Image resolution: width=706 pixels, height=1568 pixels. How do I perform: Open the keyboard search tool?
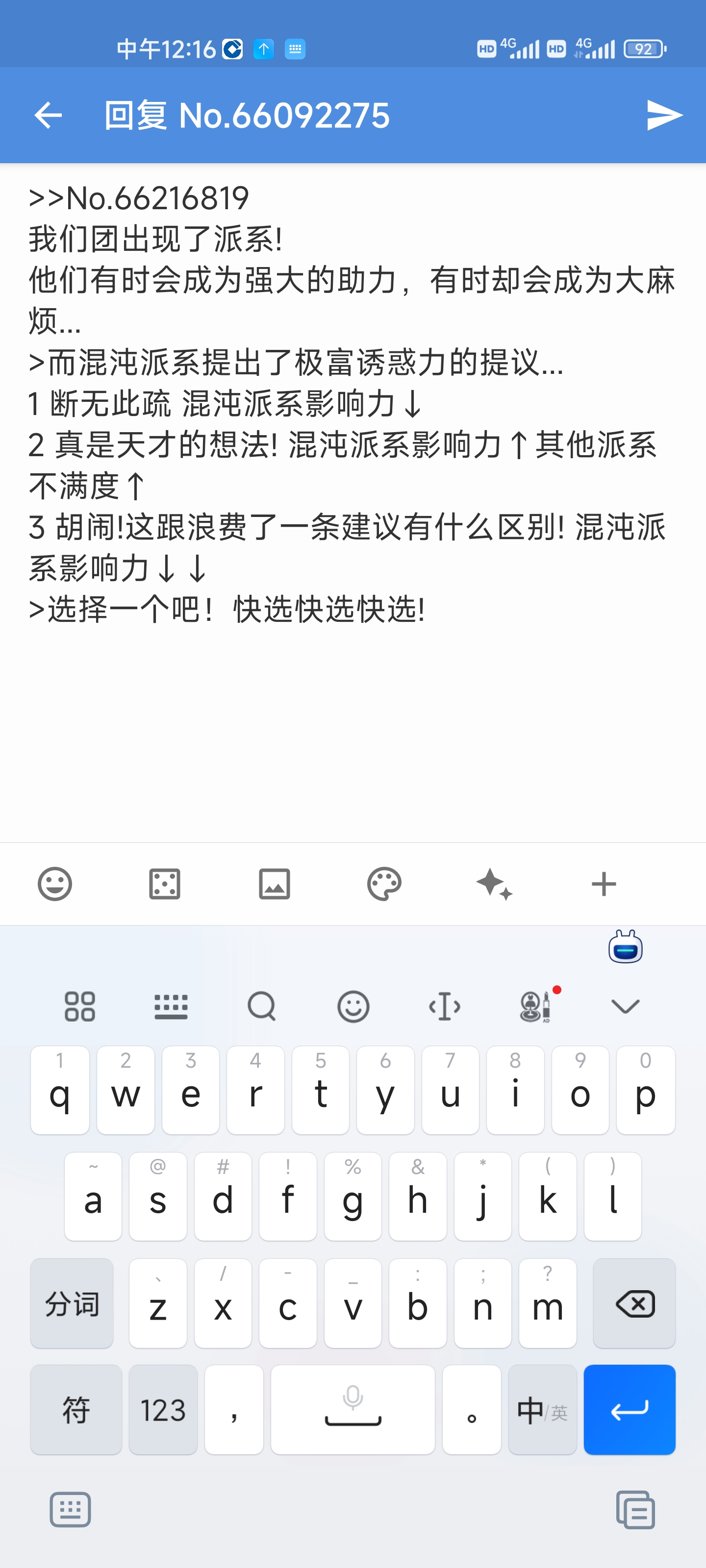262,1006
